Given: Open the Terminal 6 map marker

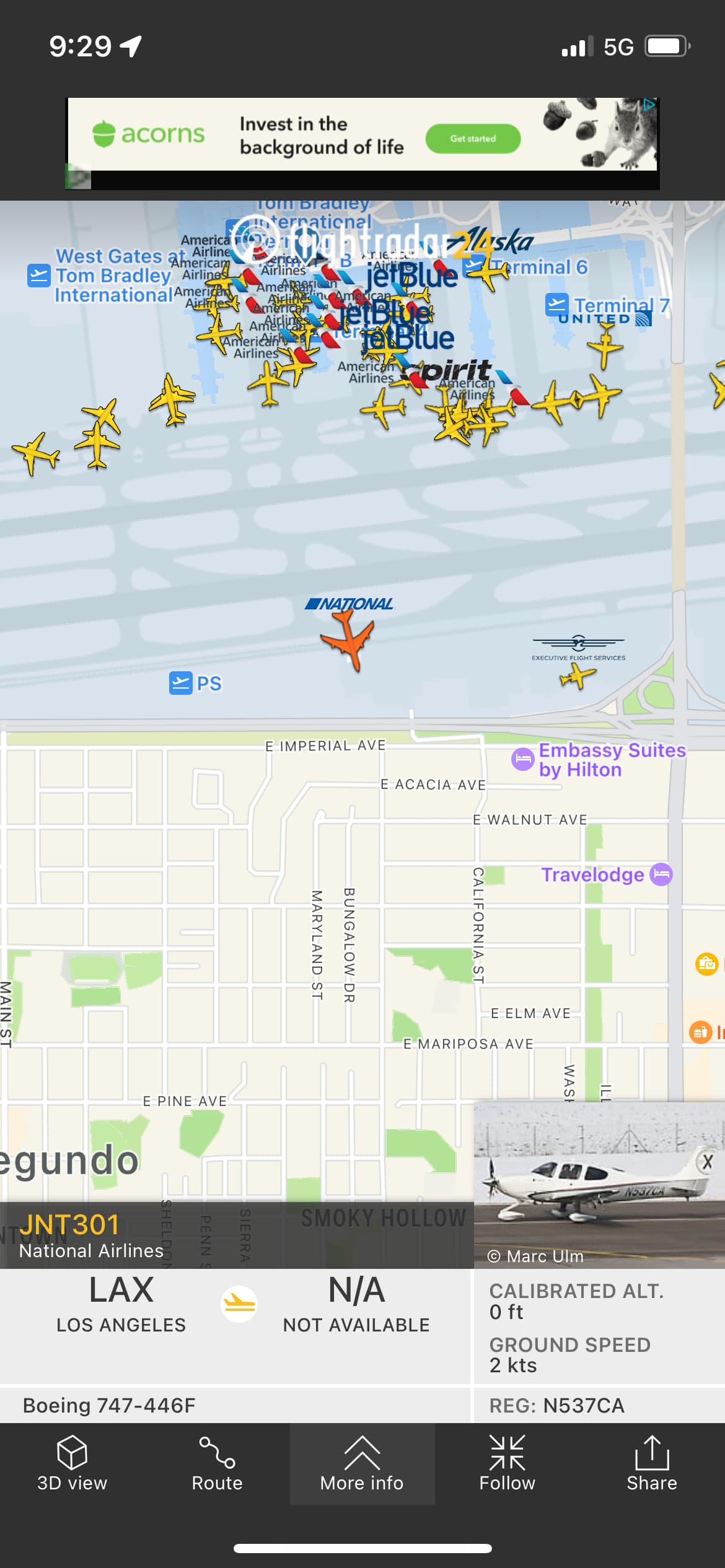Looking at the screenshot, I should pyautogui.click(x=474, y=267).
